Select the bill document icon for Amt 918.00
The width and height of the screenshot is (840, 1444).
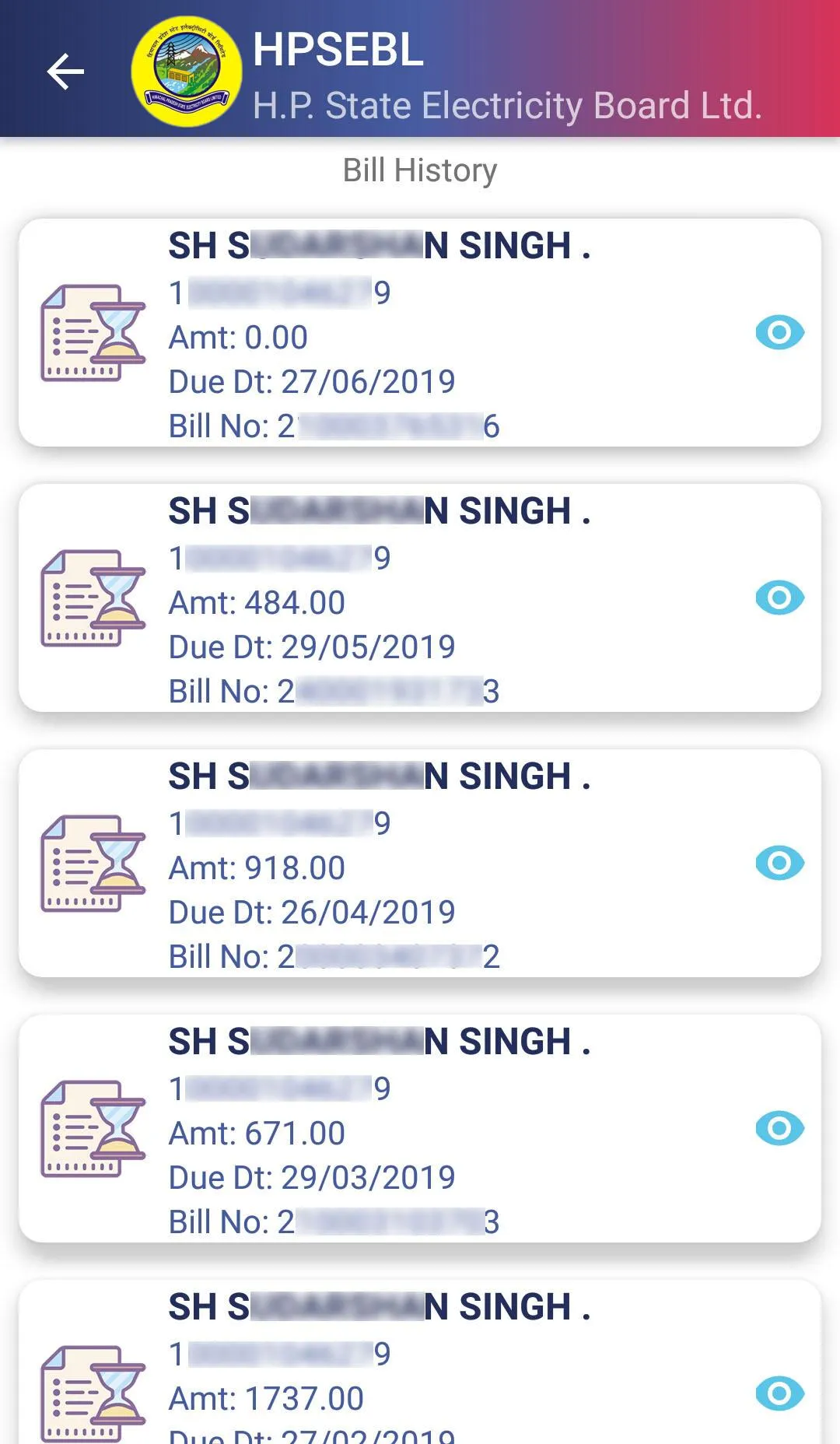93,864
